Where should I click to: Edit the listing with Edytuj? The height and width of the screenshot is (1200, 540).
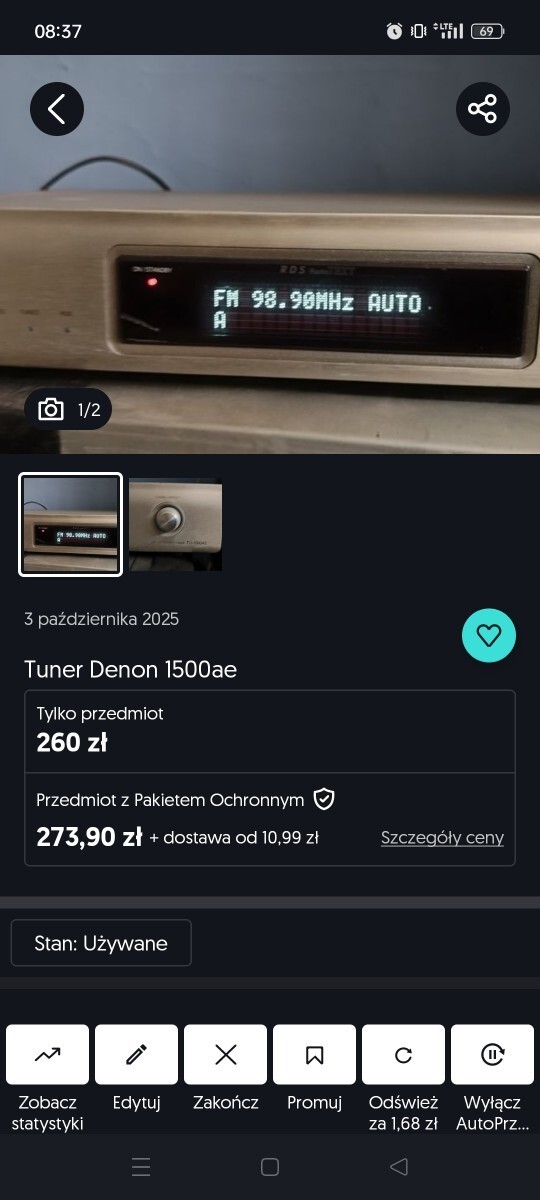(136, 1069)
